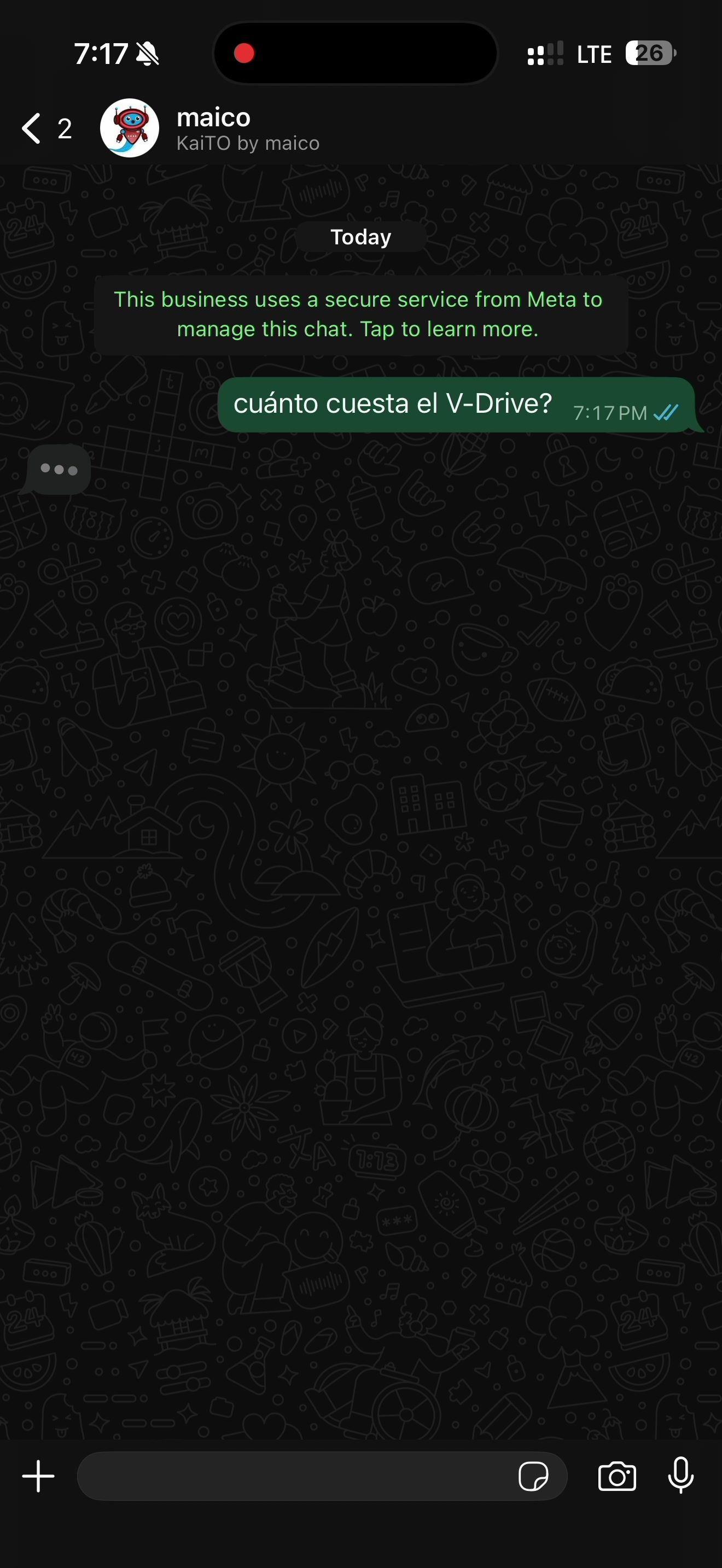The height and width of the screenshot is (1568, 722).
Task: Tap the Meta secure service notice
Action: [x=360, y=315]
